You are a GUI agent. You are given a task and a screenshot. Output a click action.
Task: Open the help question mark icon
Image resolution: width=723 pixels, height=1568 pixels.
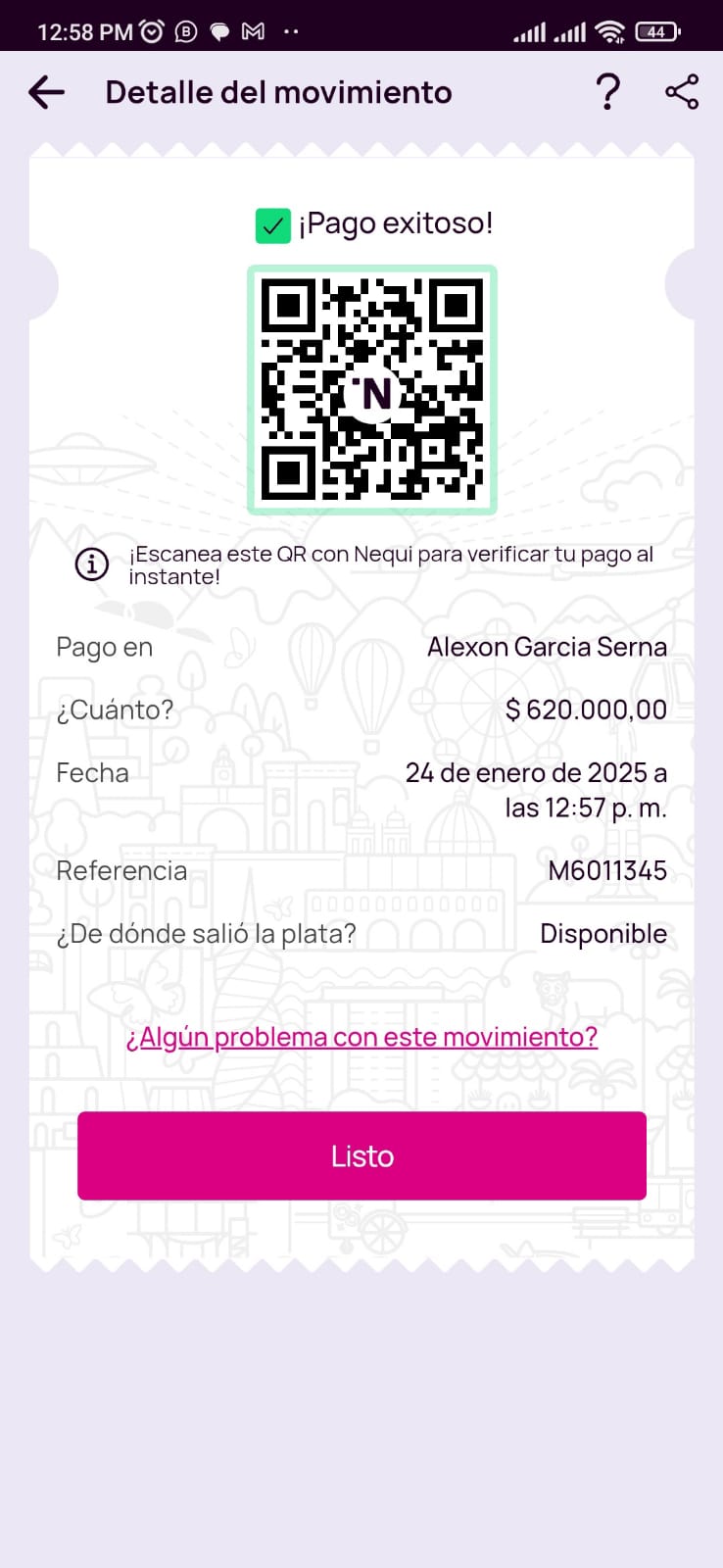[x=608, y=92]
